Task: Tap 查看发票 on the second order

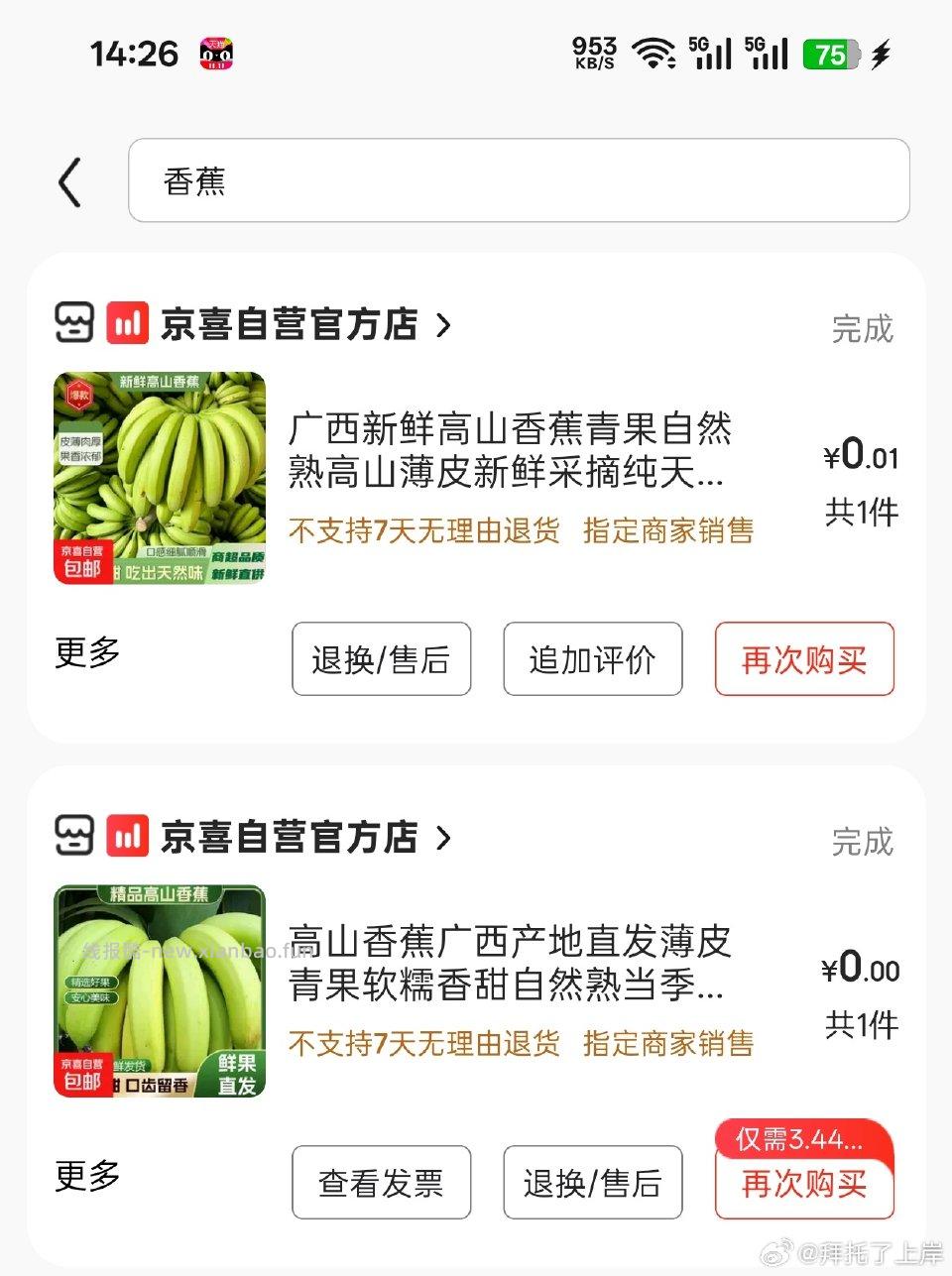Action: pos(382,1182)
